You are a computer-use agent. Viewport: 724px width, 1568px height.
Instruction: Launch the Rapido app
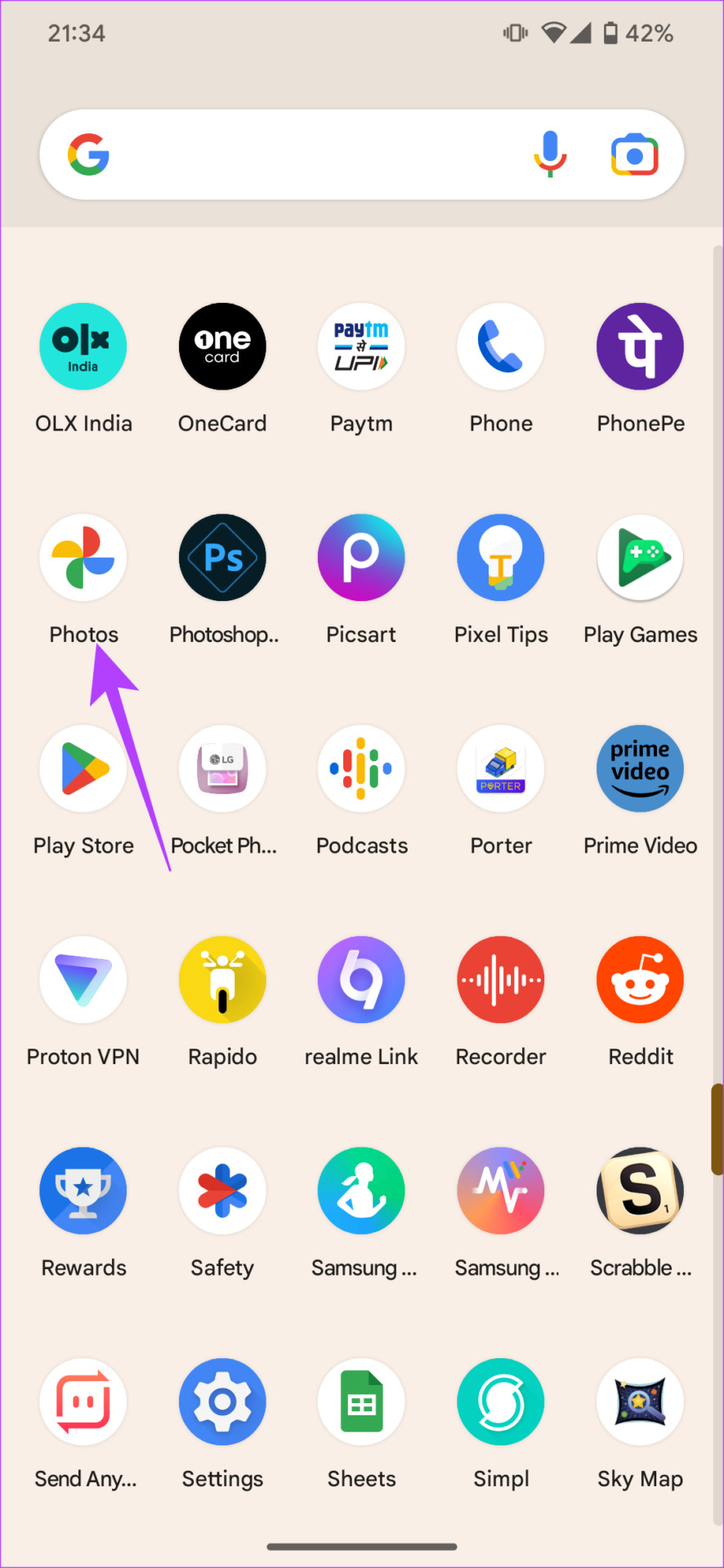(x=222, y=980)
